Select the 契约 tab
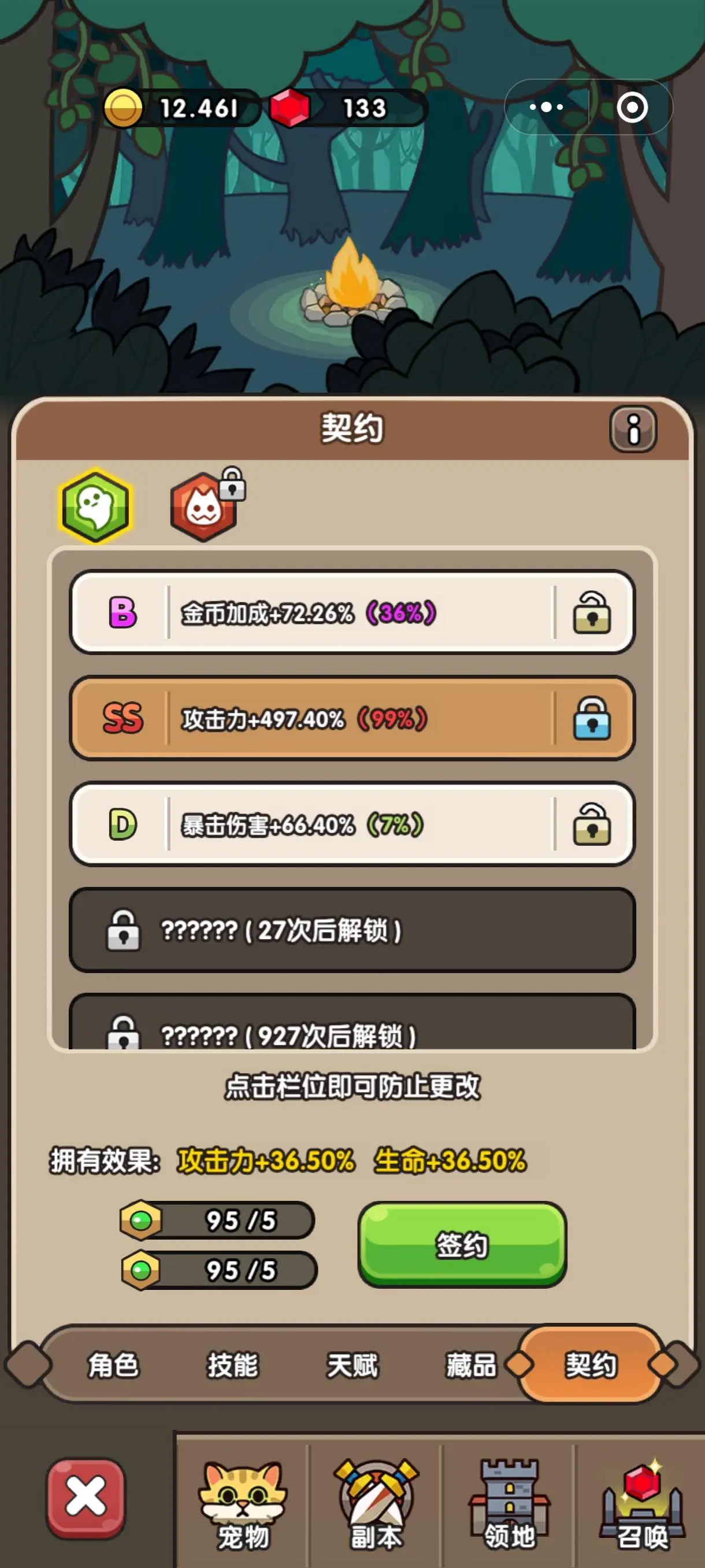The height and width of the screenshot is (1568, 705). click(591, 1364)
